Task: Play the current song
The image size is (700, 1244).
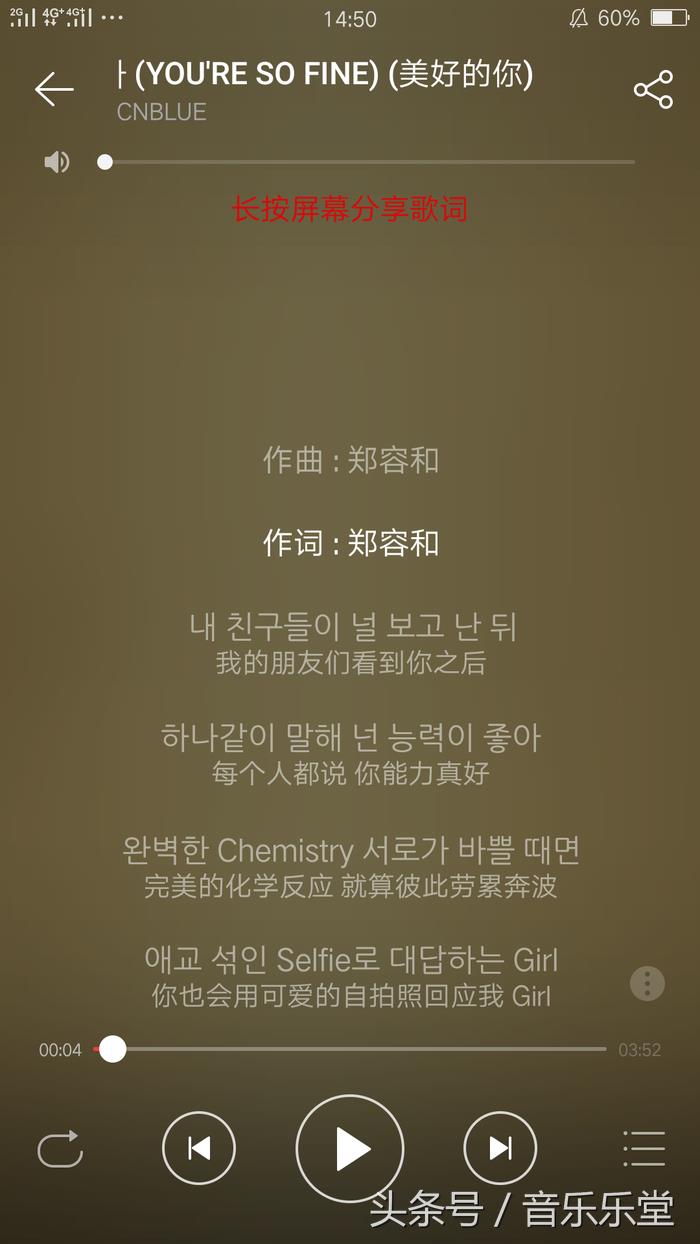Action: click(350, 1149)
